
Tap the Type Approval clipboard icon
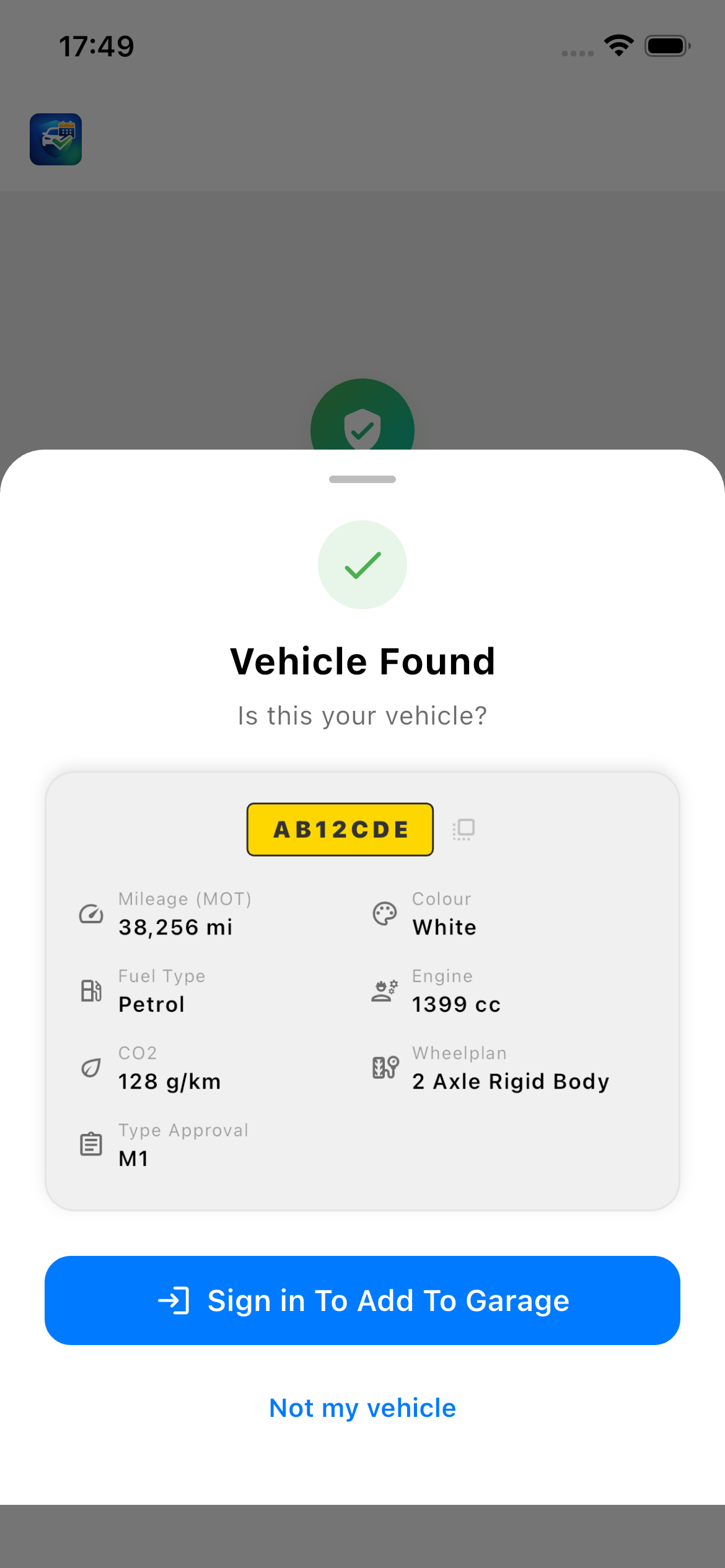90,1144
